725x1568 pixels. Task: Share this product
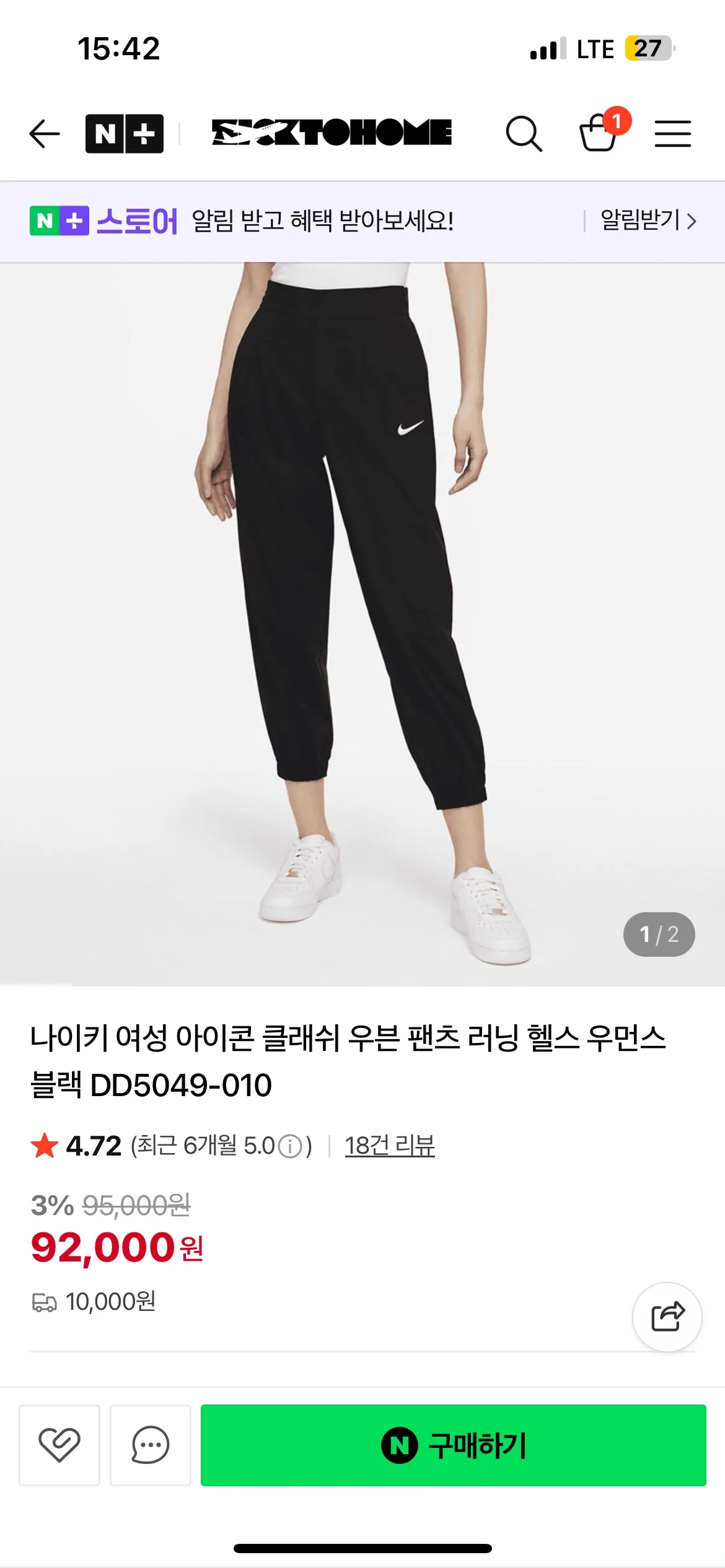667,1317
